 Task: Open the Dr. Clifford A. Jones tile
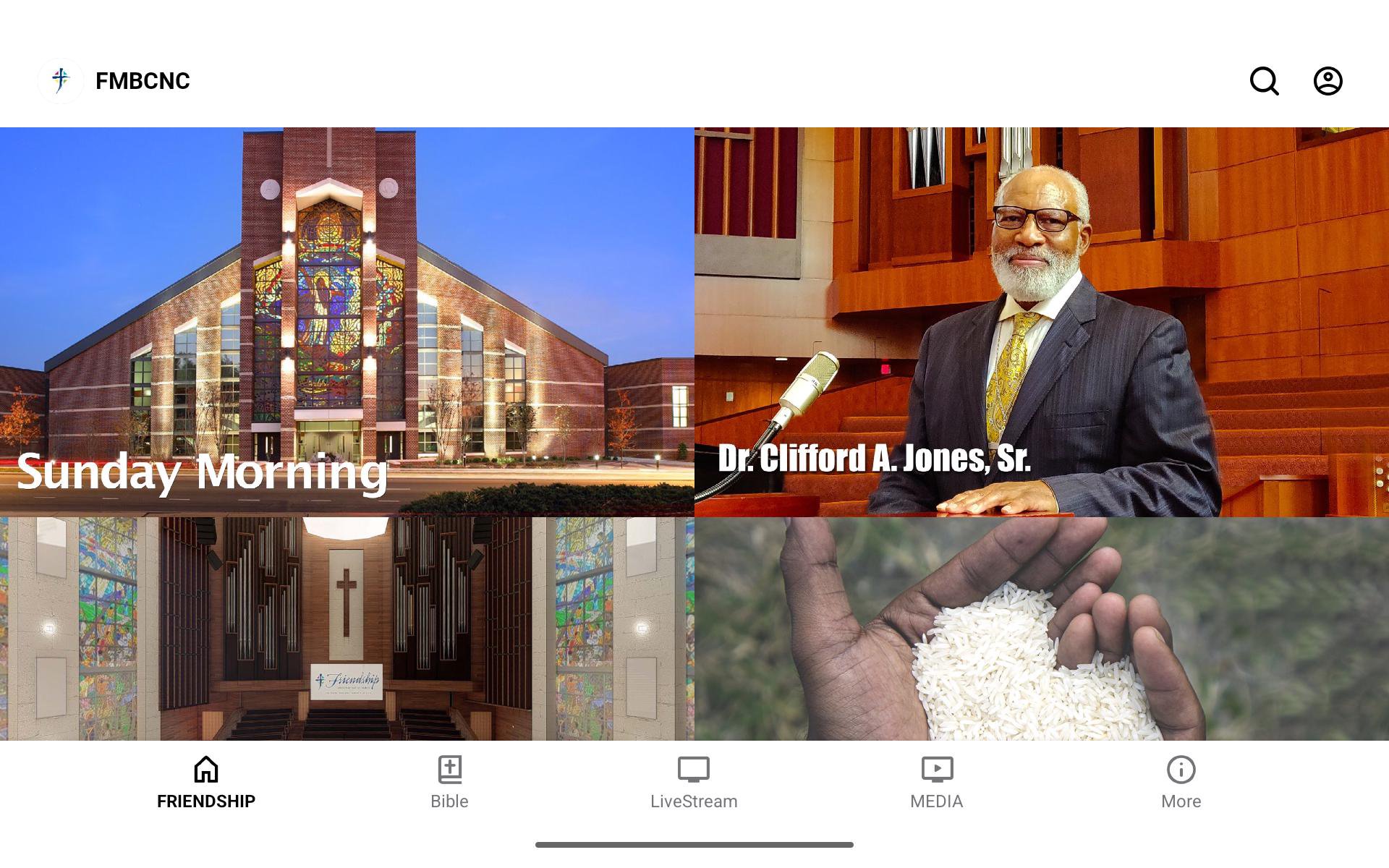pyautogui.click(x=1042, y=322)
